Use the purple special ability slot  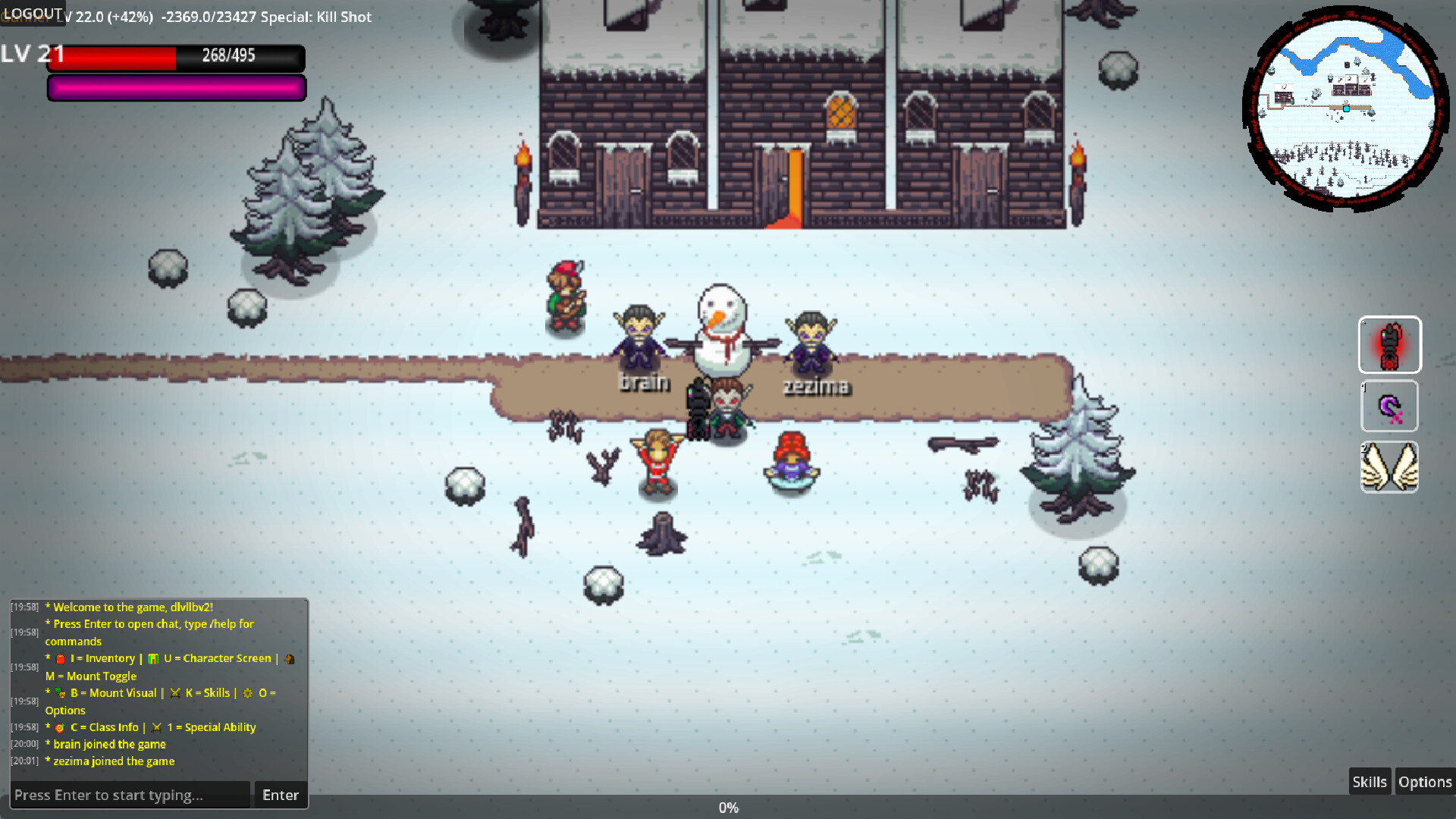[x=1389, y=406]
